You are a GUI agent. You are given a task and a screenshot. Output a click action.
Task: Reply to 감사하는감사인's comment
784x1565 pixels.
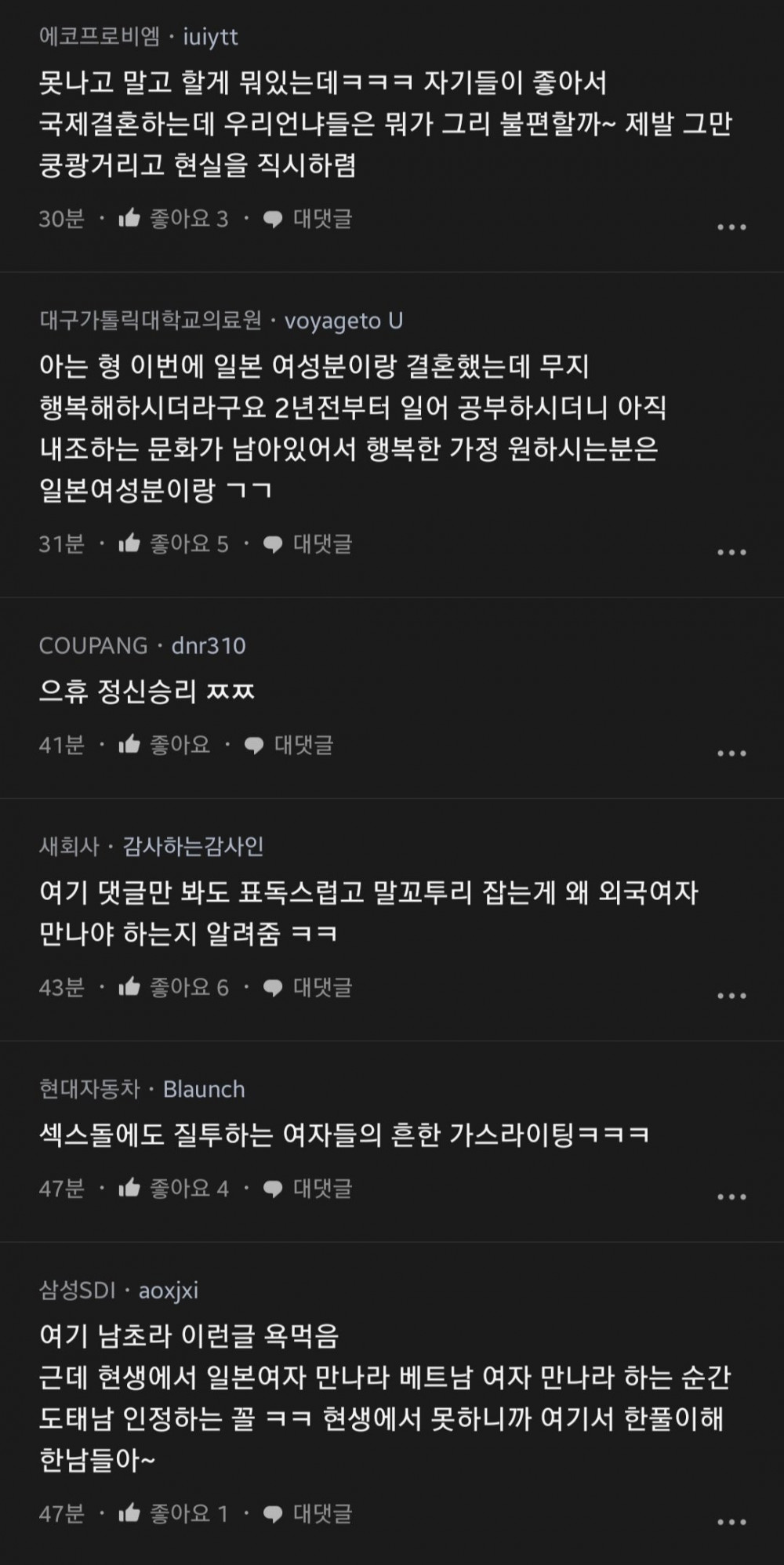click(x=308, y=987)
